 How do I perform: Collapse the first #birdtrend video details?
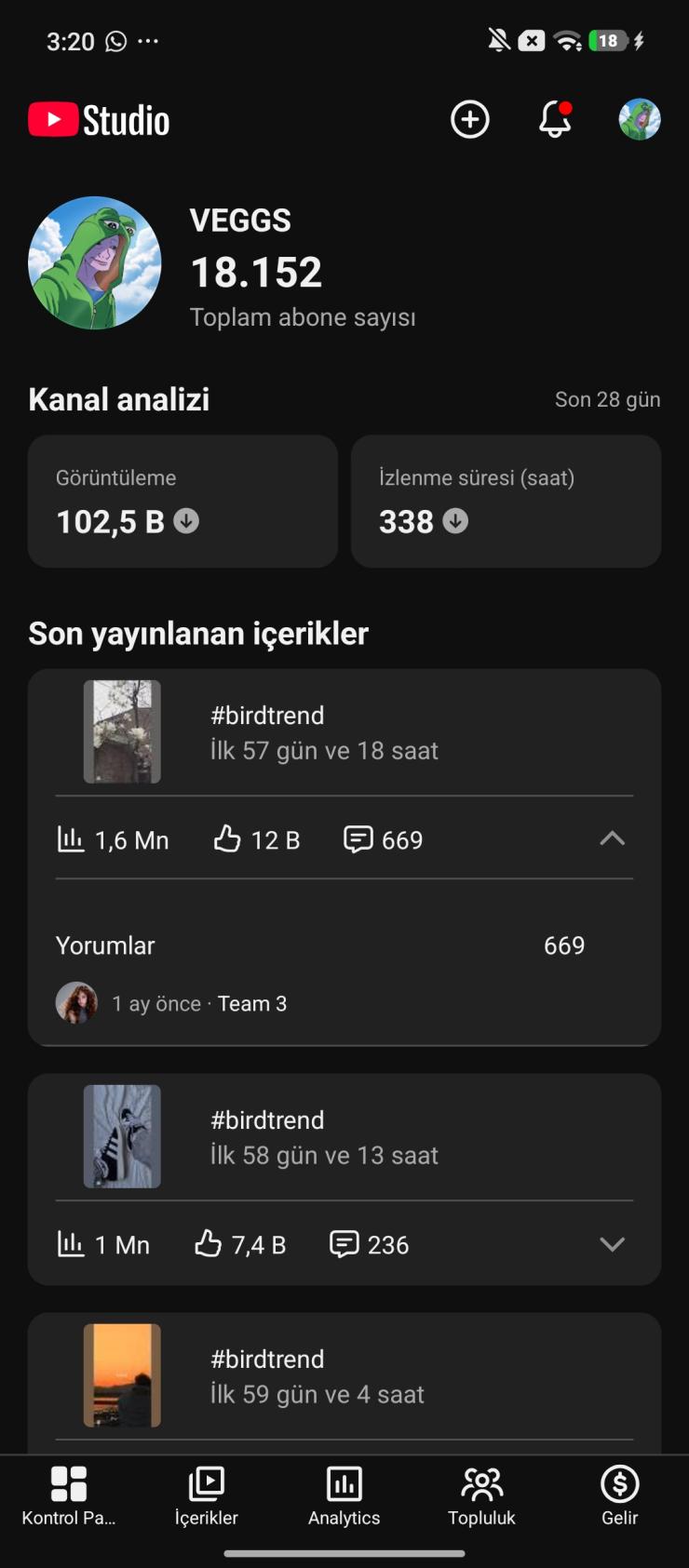click(x=613, y=838)
